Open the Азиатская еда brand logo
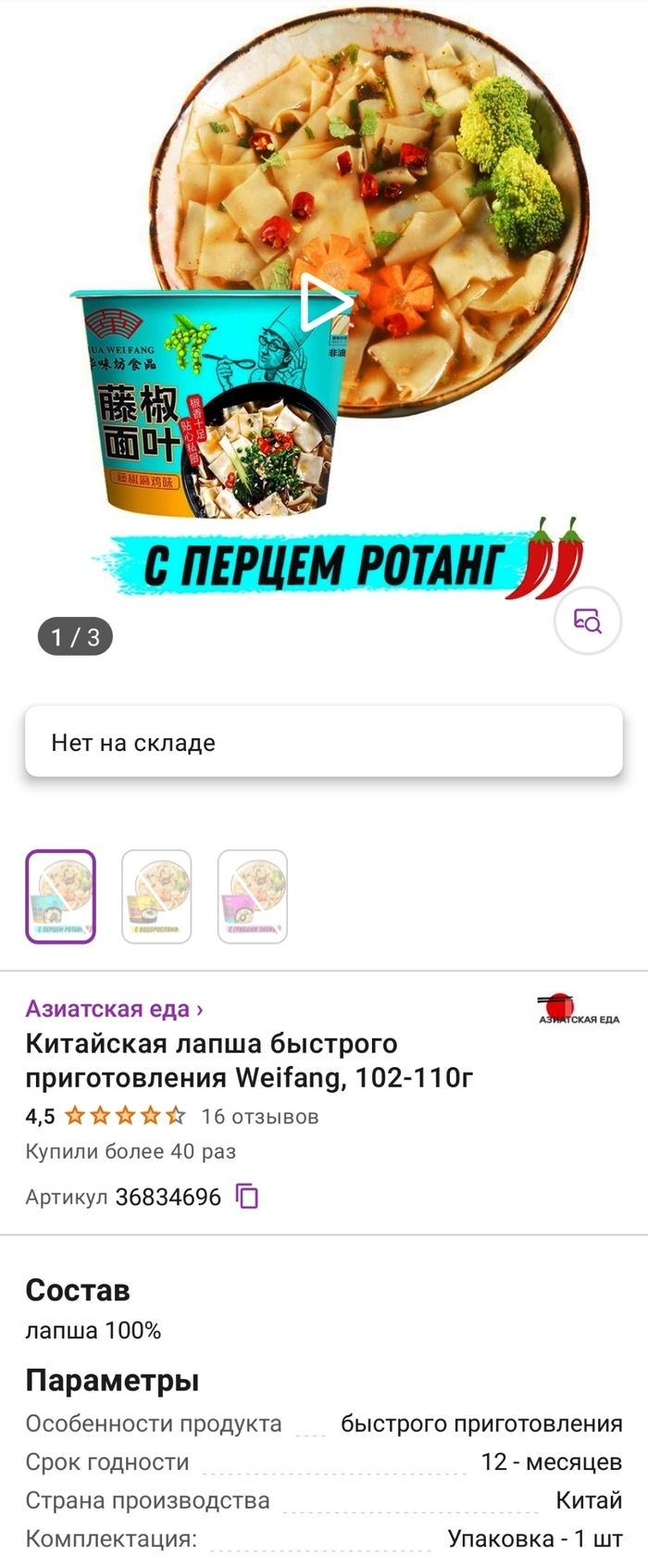Screen dimensions: 648x1568 pos(579,1010)
